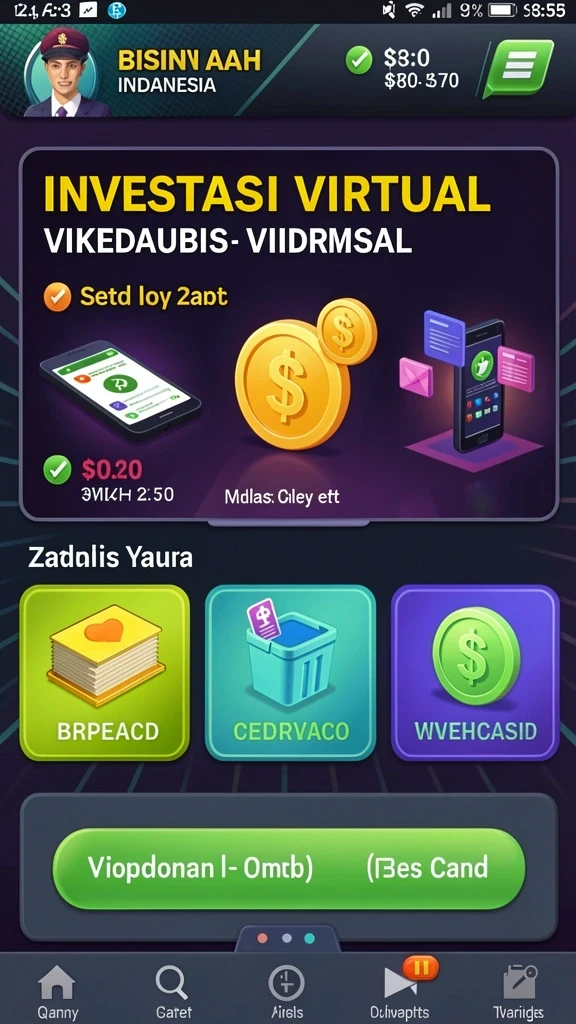Open the teal CEDRVACO tile

point(291,673)
